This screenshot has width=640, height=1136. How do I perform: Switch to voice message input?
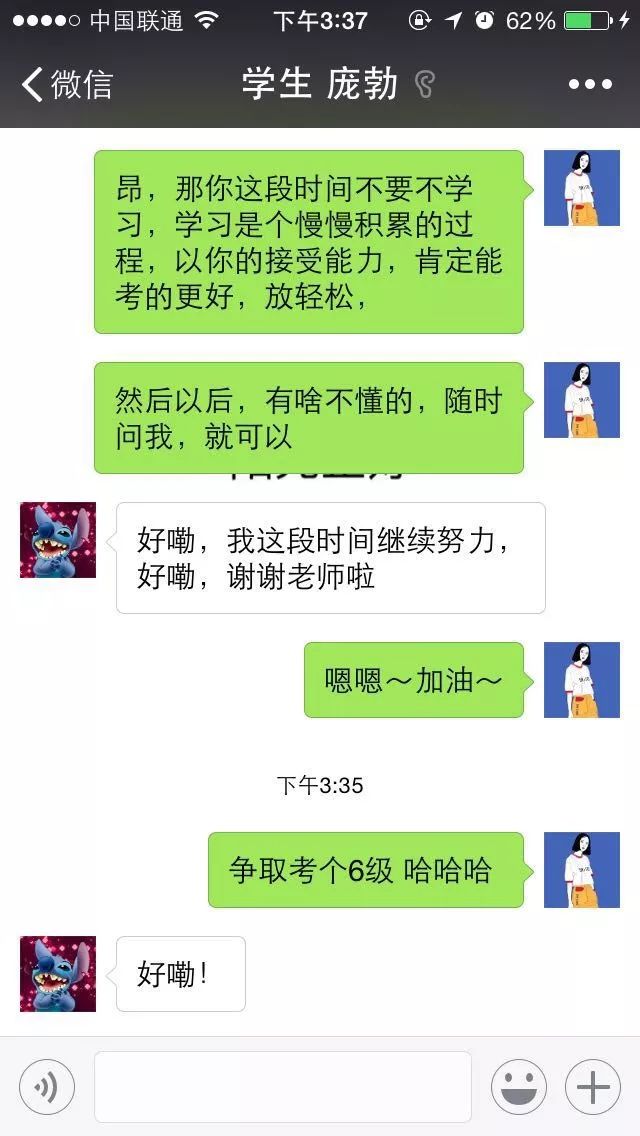[47, 1087]
